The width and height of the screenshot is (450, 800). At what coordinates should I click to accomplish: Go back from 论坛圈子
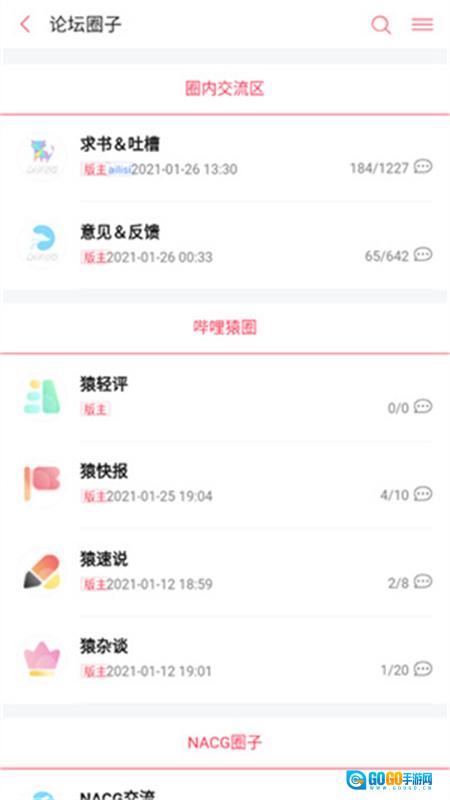tap(25, 24)
